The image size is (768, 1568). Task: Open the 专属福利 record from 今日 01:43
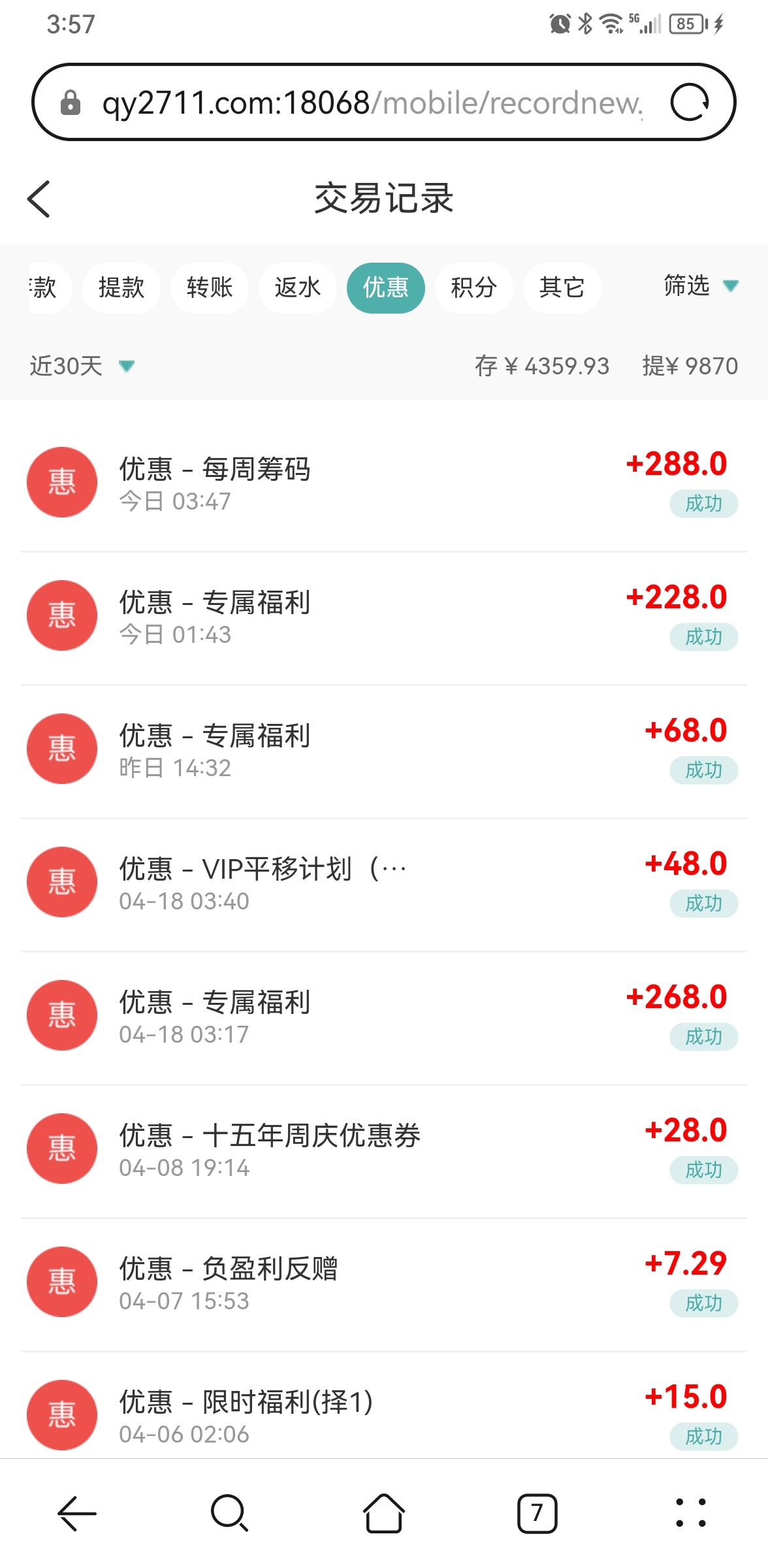384,618
